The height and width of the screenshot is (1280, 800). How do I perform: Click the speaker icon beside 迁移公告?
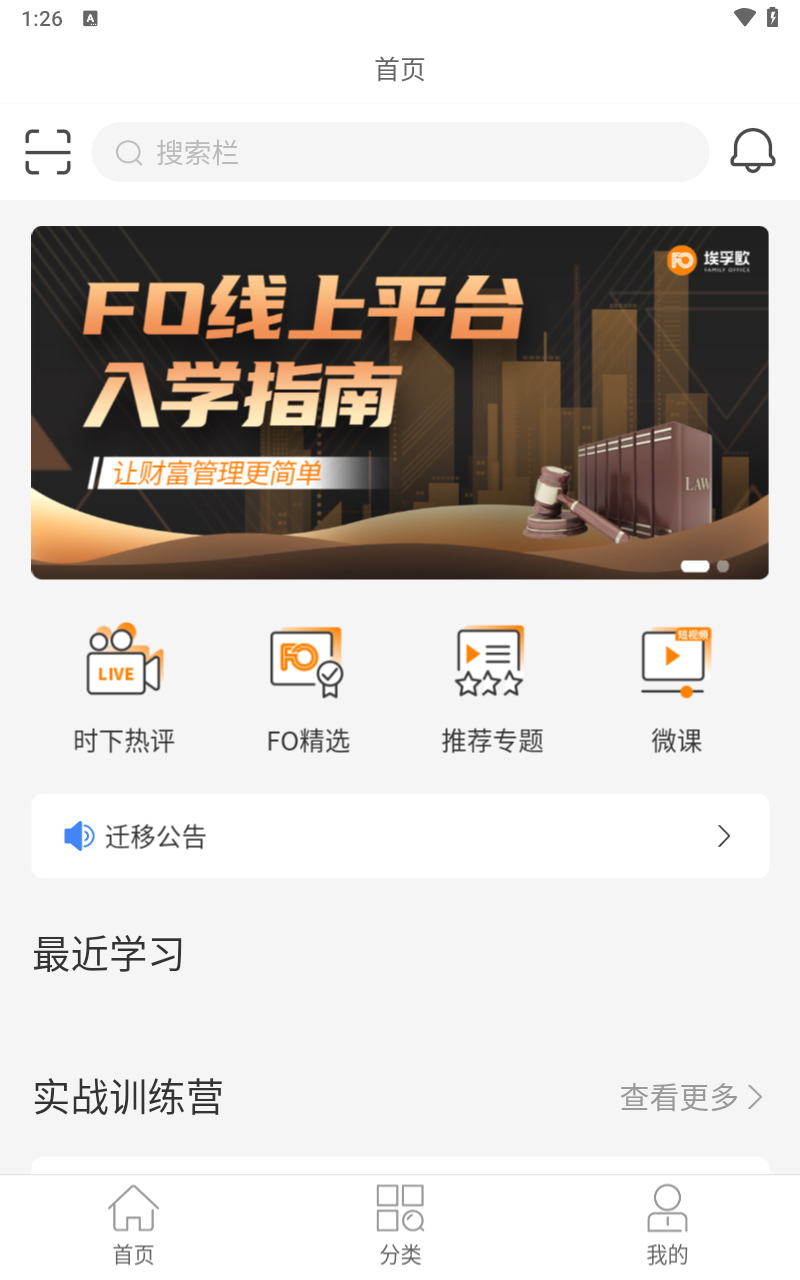81,836
